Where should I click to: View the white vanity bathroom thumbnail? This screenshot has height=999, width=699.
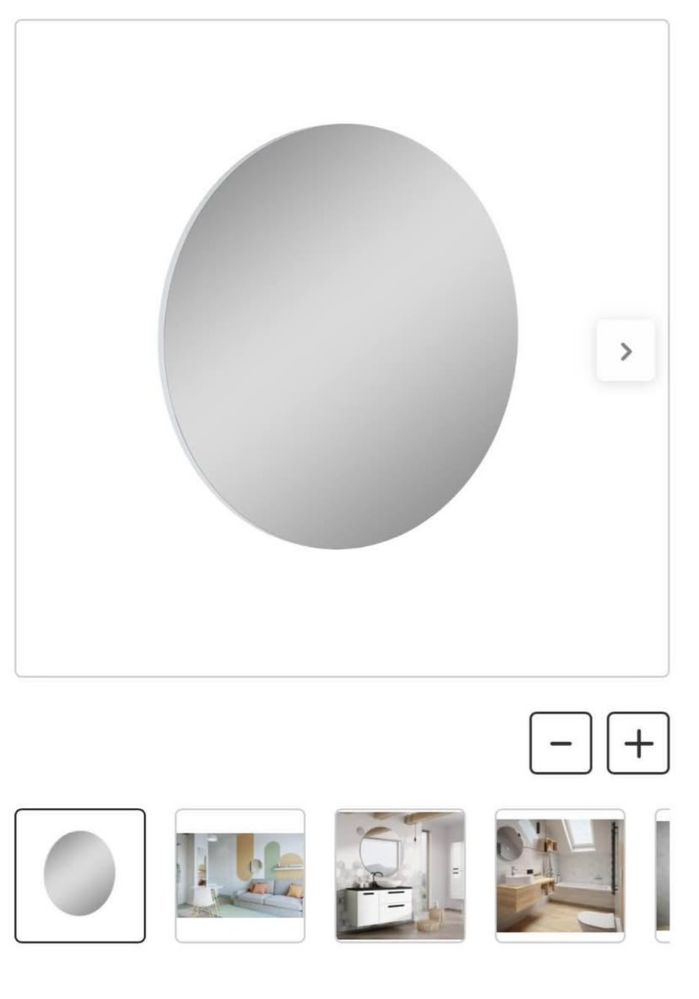click(400, 875)
